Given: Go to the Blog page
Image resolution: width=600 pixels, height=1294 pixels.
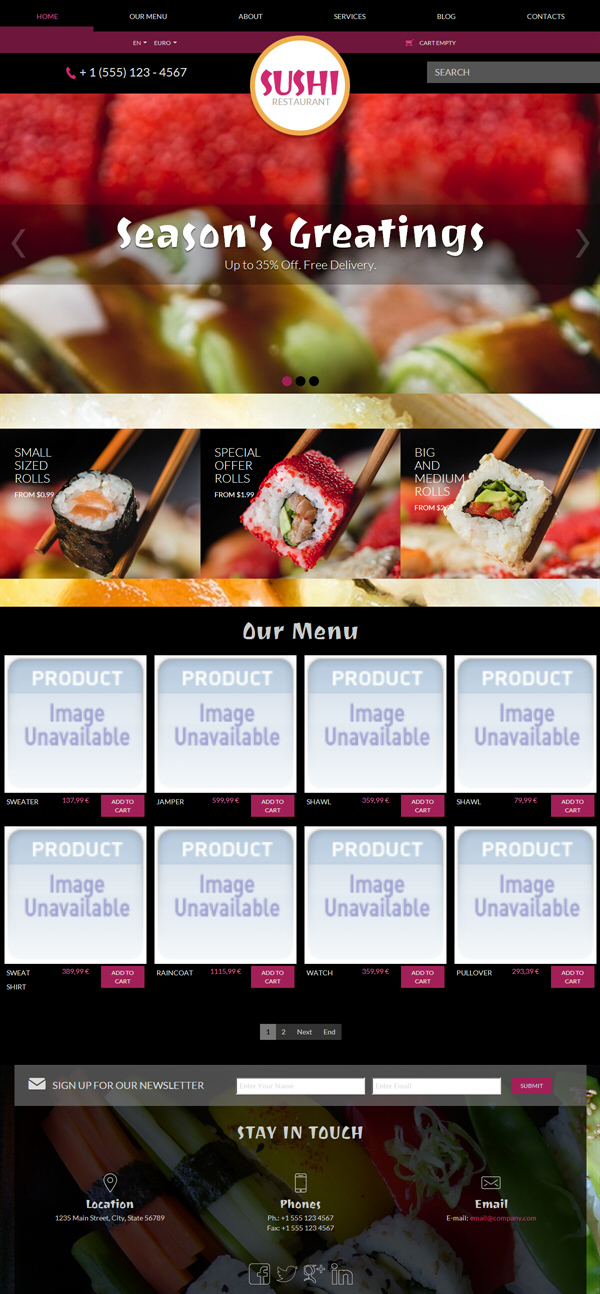Looking at the screenshot, I should [446, 17].
